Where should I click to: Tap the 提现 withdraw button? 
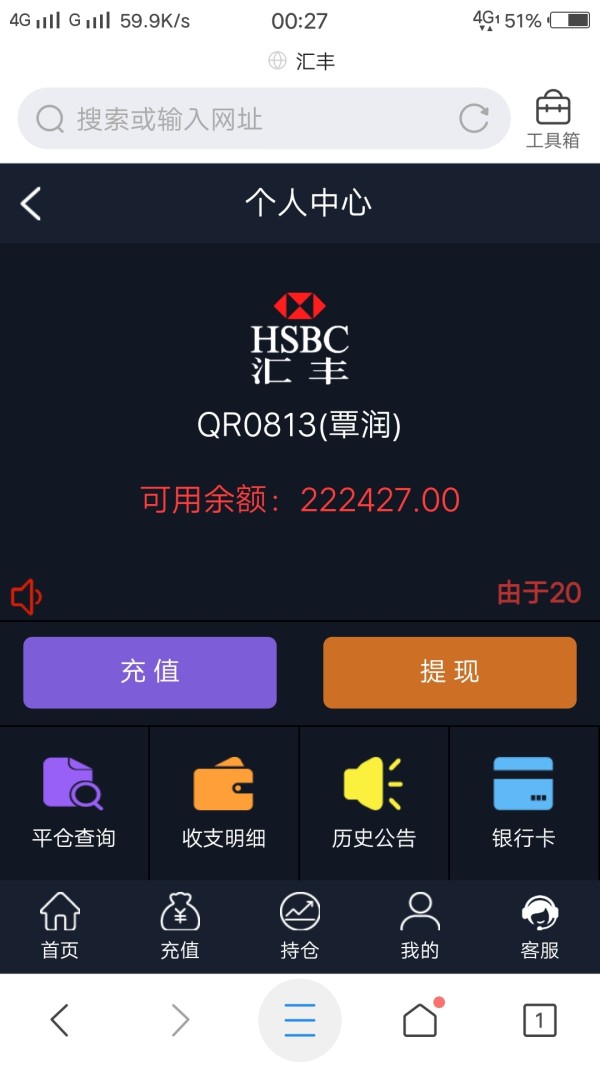[x=450, y=672]
